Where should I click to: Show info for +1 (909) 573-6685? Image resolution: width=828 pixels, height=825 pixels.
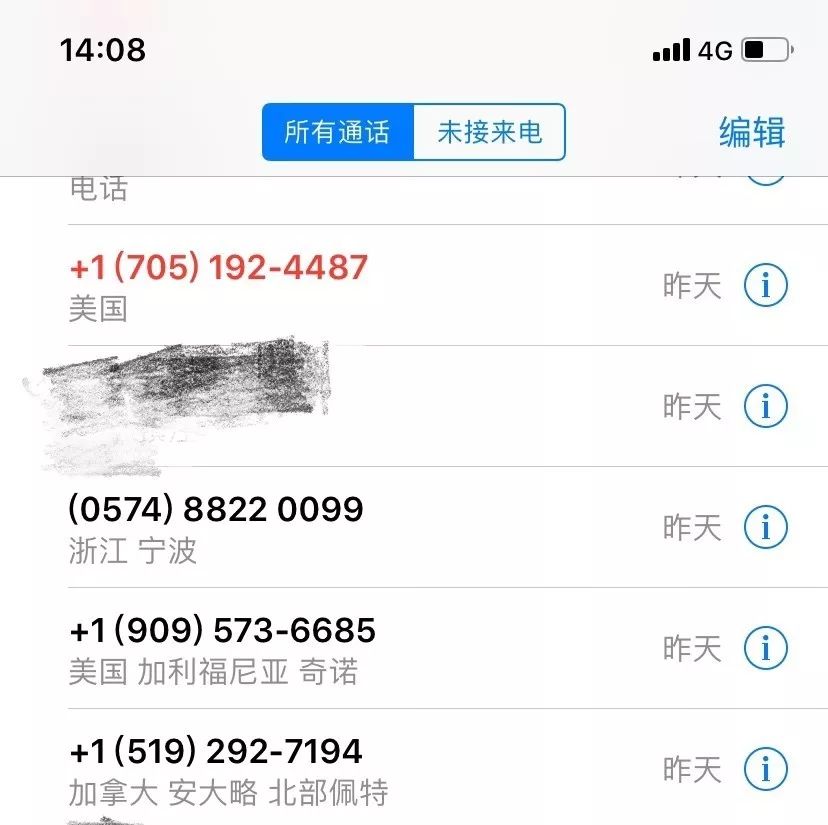pyautogui.click(x=766, y=648)
